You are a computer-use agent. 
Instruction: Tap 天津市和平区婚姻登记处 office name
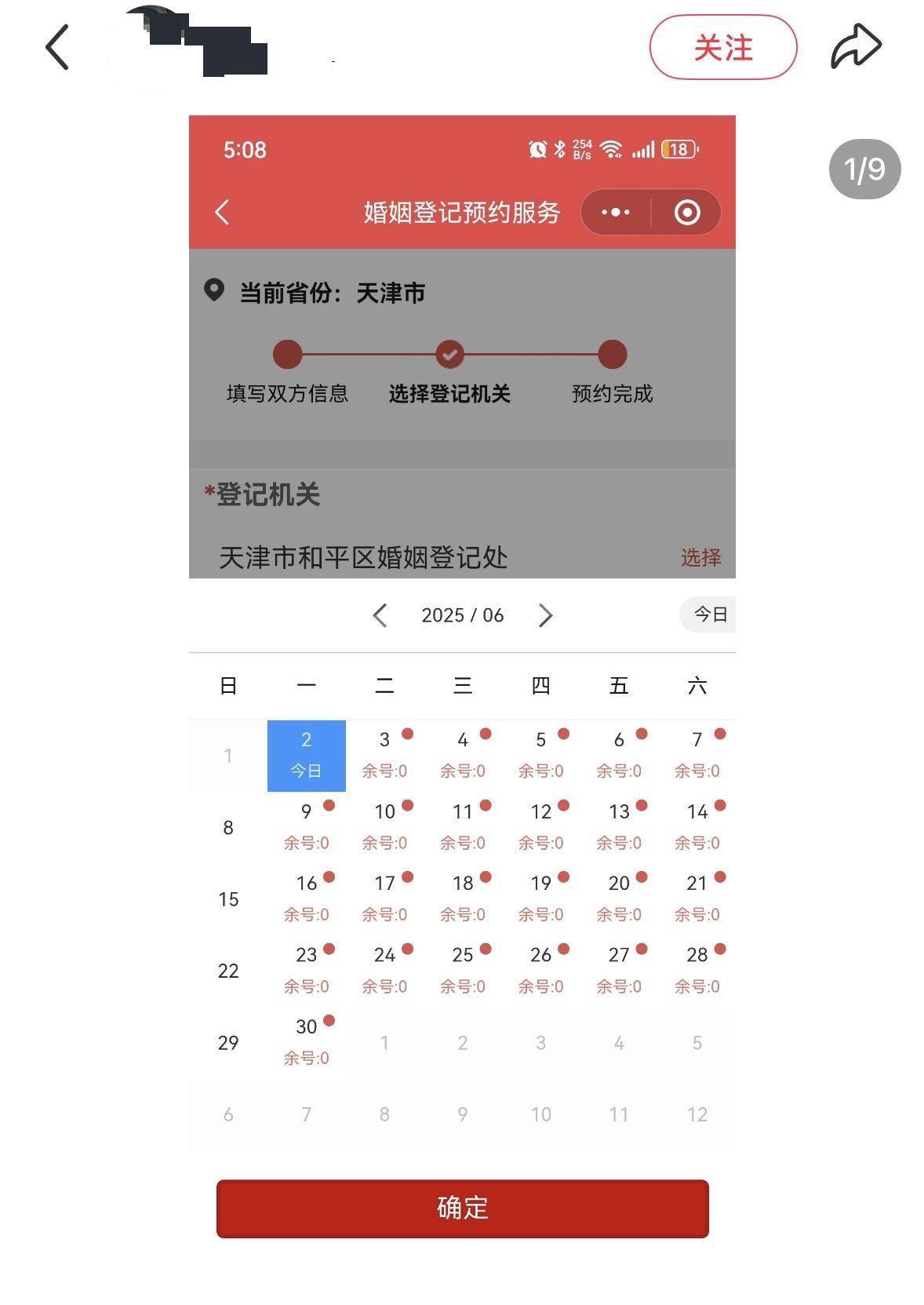point(365,557)
